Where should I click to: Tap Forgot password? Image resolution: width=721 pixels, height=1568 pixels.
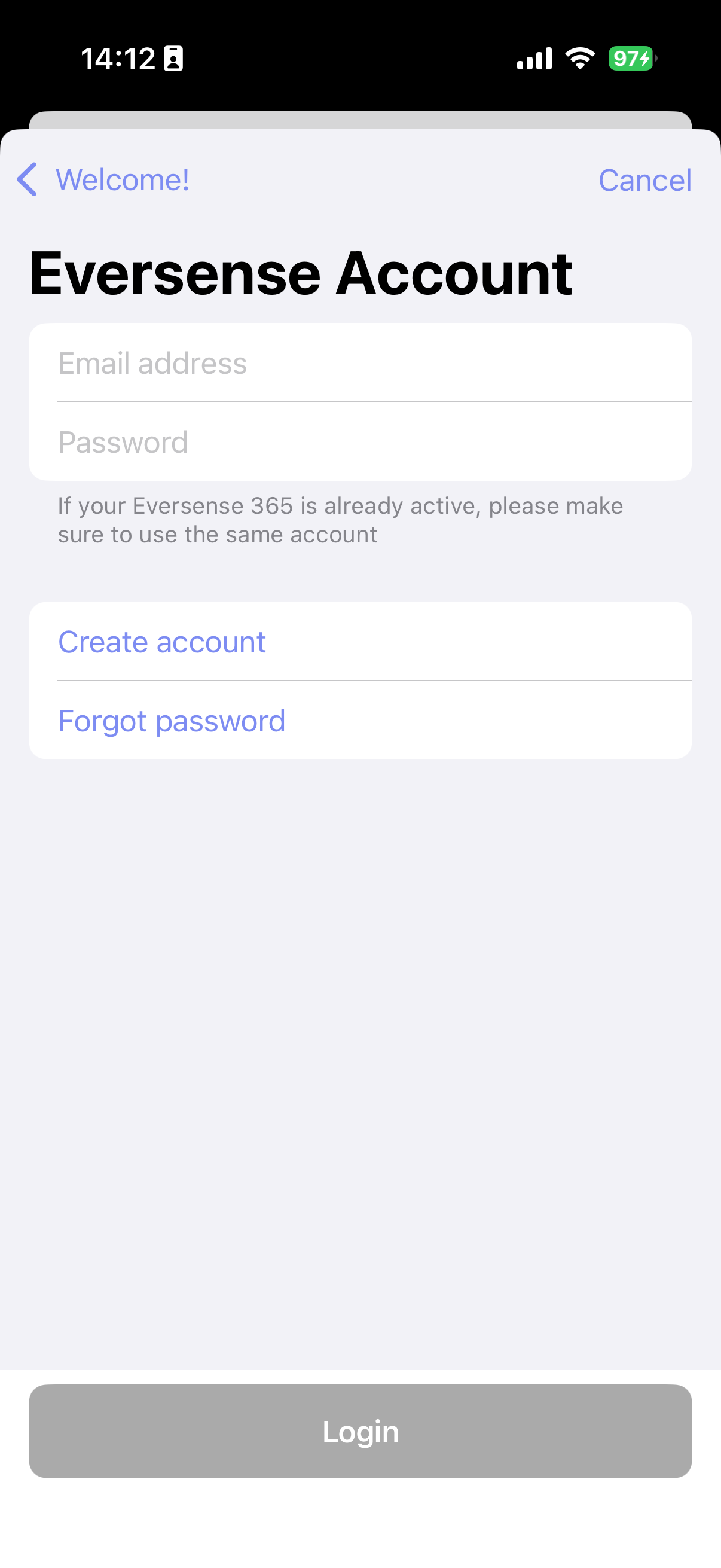pyautogui.click(x=172, y=721)
